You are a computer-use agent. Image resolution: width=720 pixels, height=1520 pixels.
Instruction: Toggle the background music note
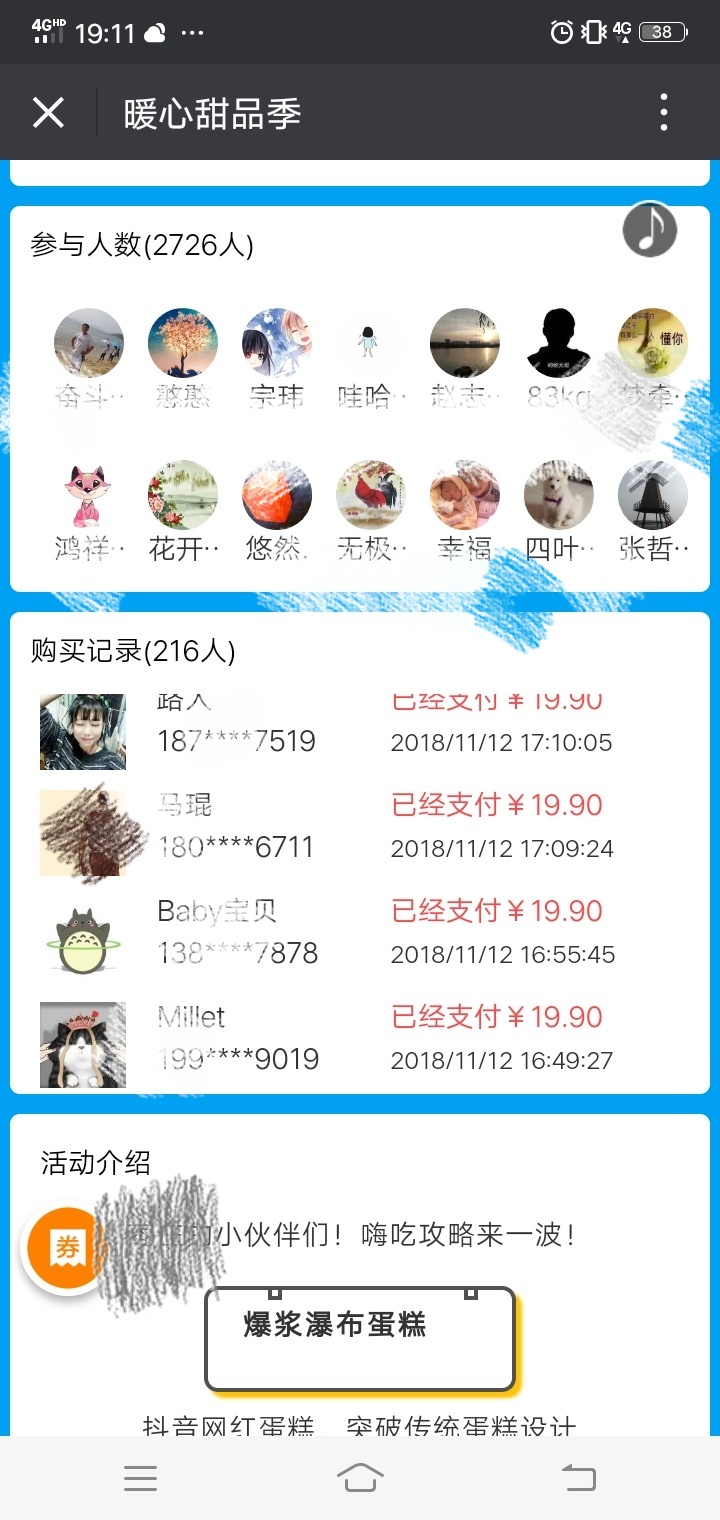tap(650, 230)
